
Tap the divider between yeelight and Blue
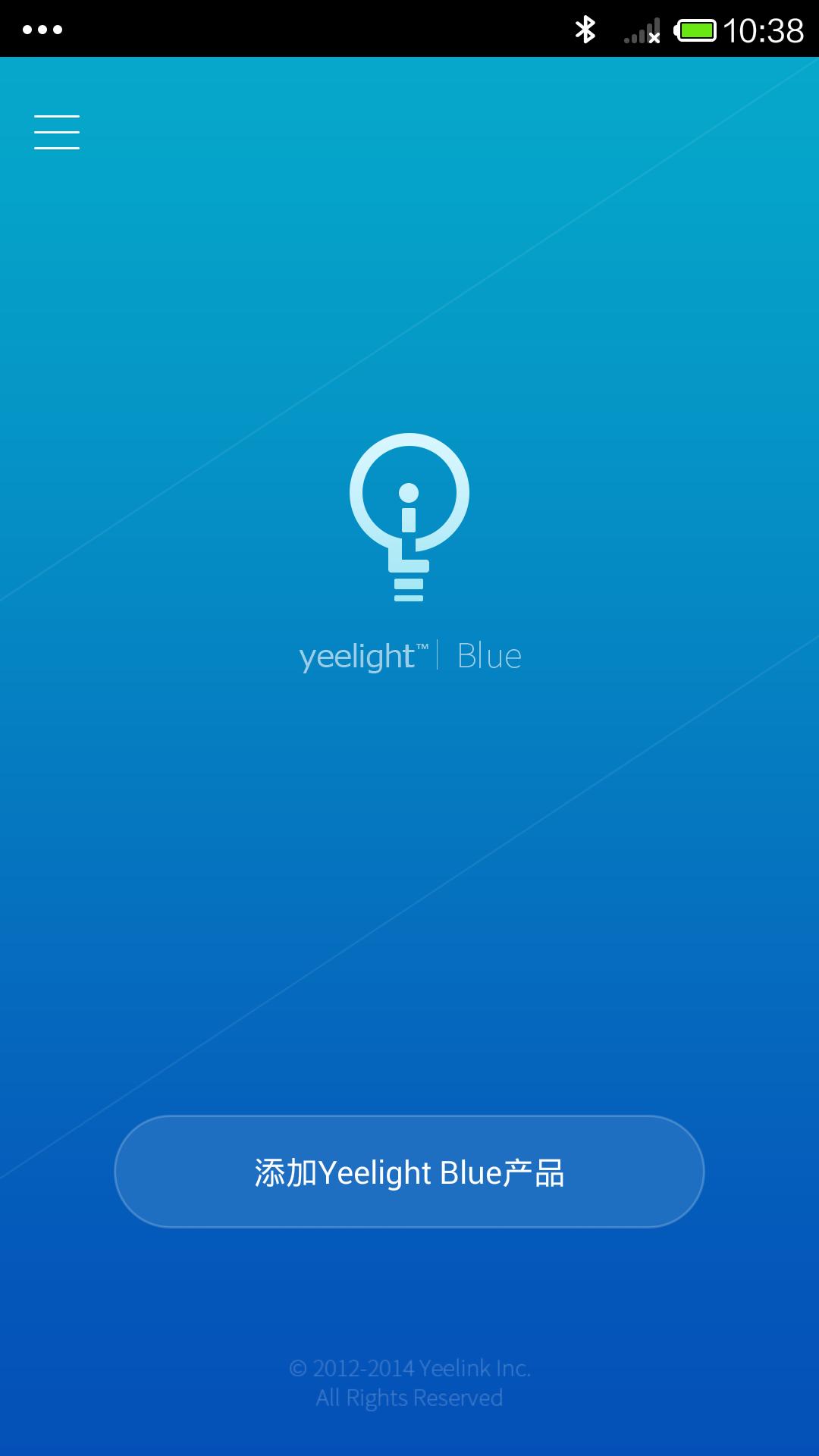438,652
